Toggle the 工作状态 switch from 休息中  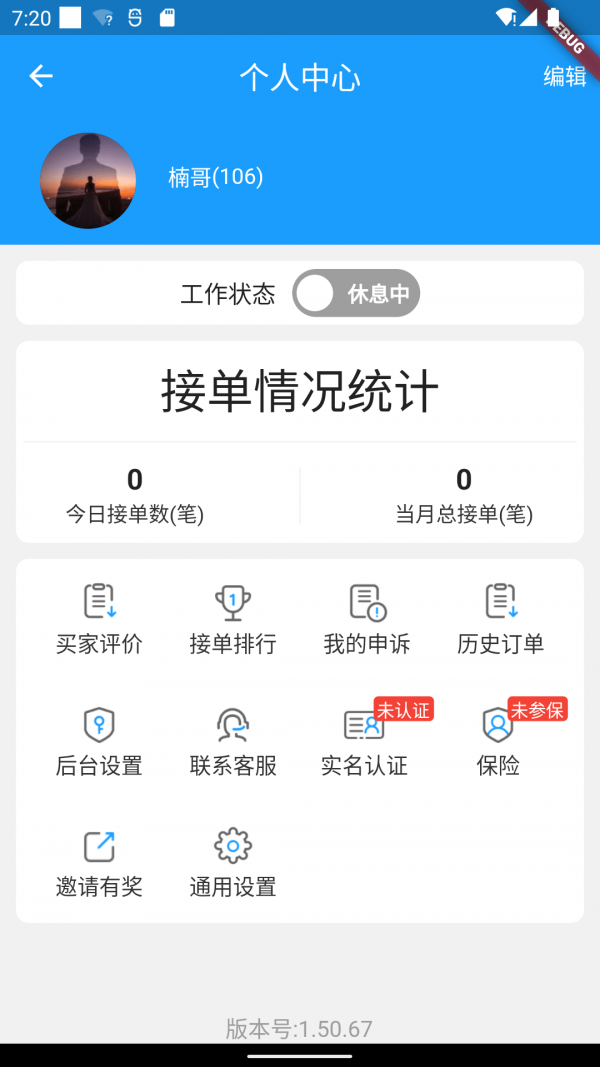coord(356,294)
